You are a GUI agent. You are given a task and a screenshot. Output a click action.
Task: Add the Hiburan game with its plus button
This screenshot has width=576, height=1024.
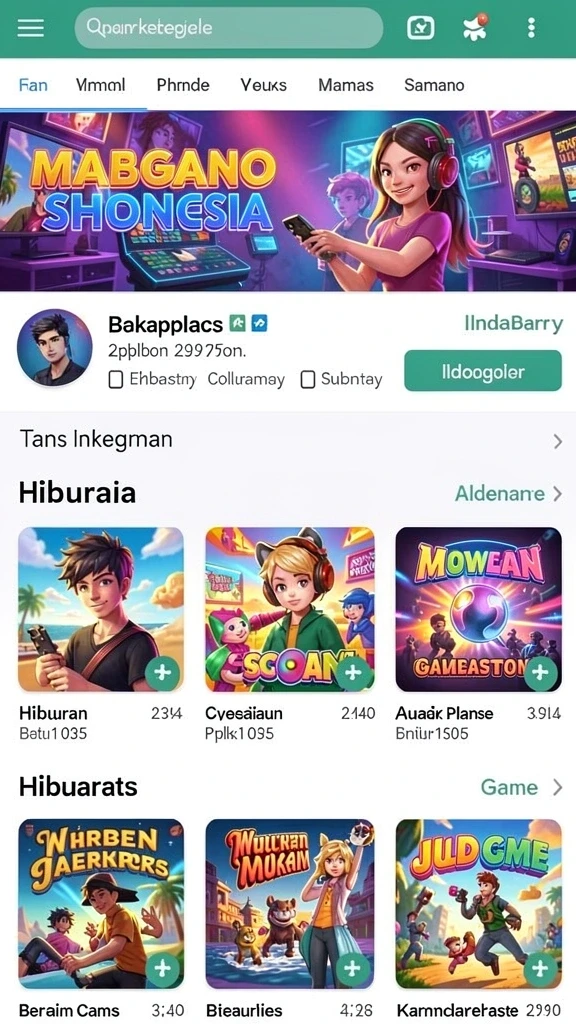point(162,673)
